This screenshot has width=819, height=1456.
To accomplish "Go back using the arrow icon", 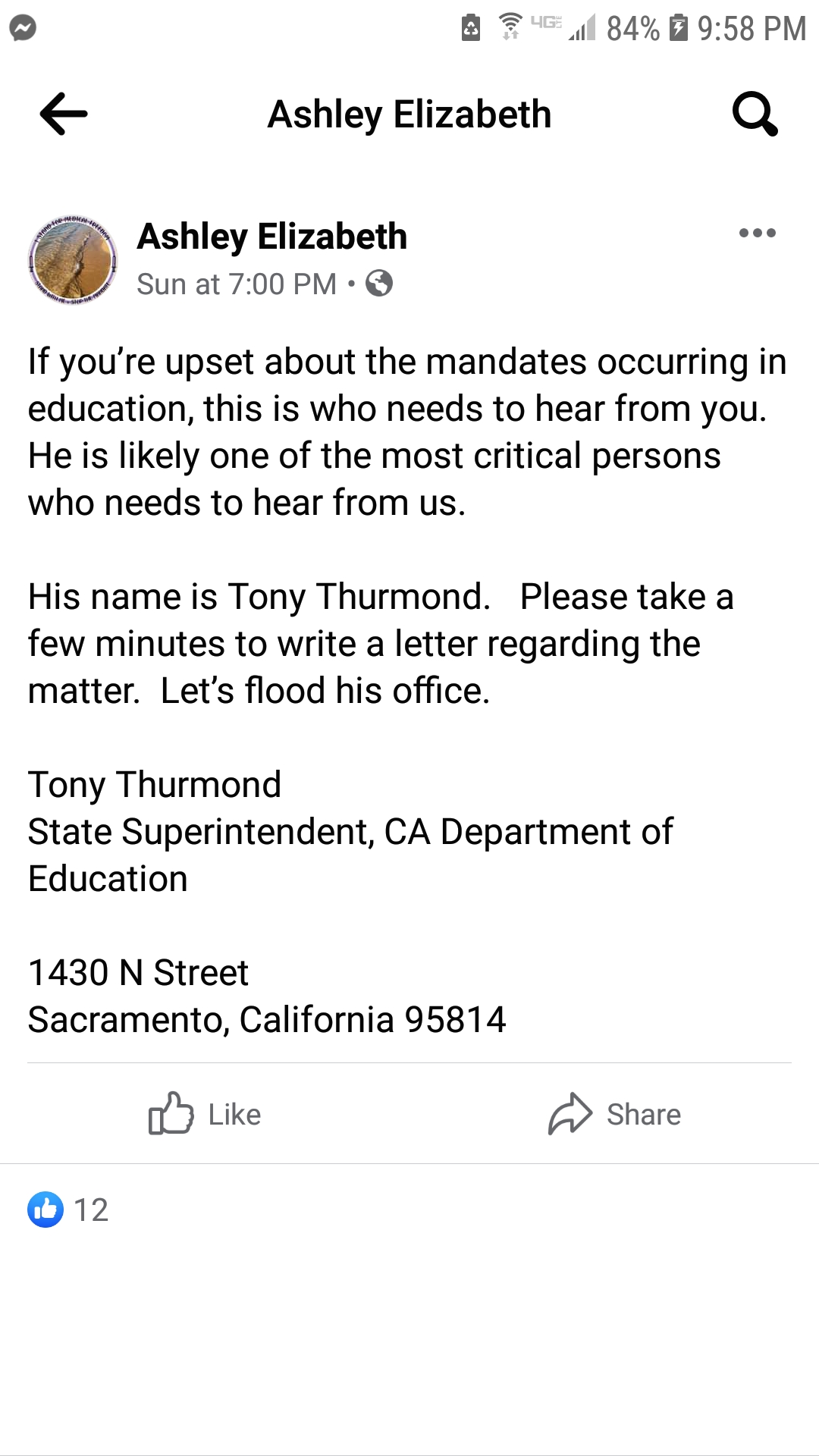I will coord(64,114).
